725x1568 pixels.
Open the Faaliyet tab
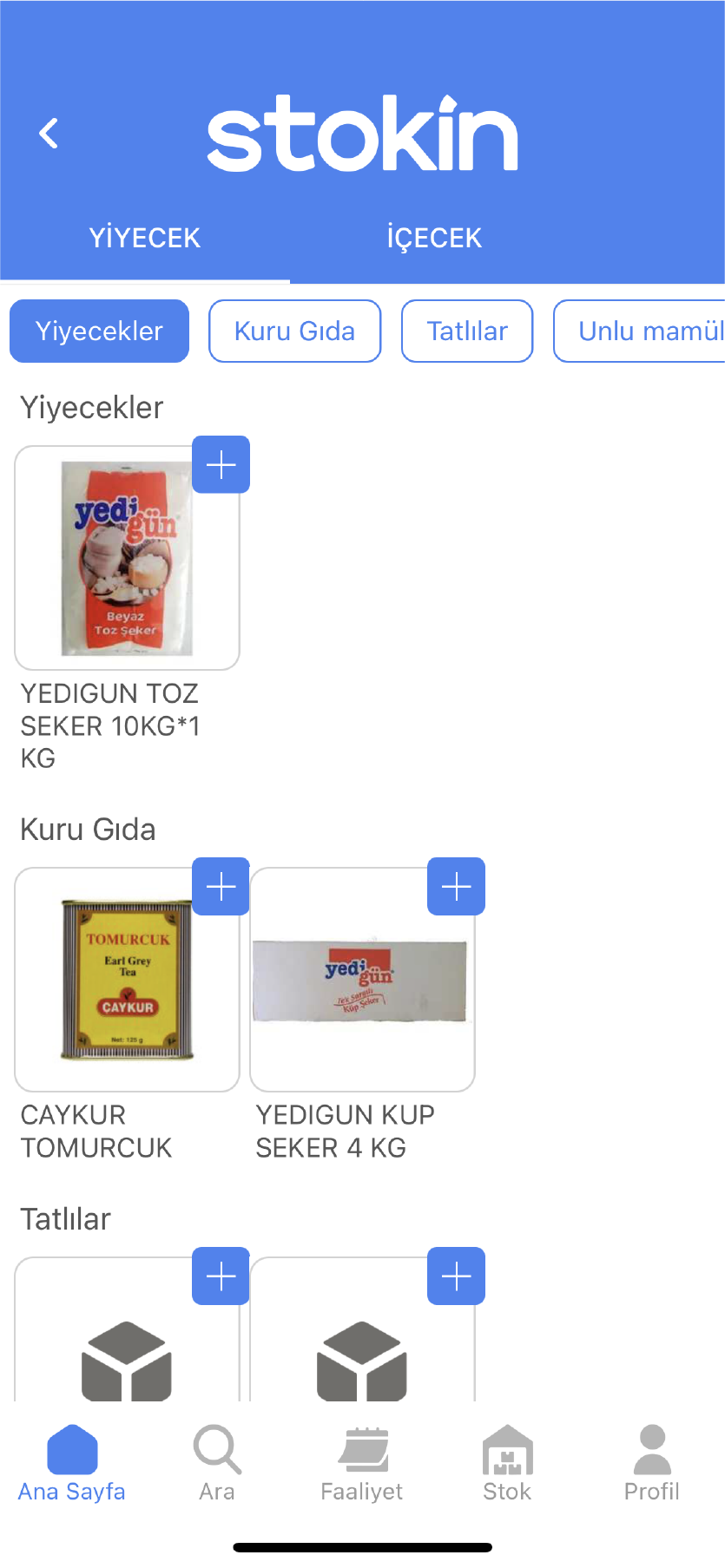pyautogui.click(x=362, y=1463)
